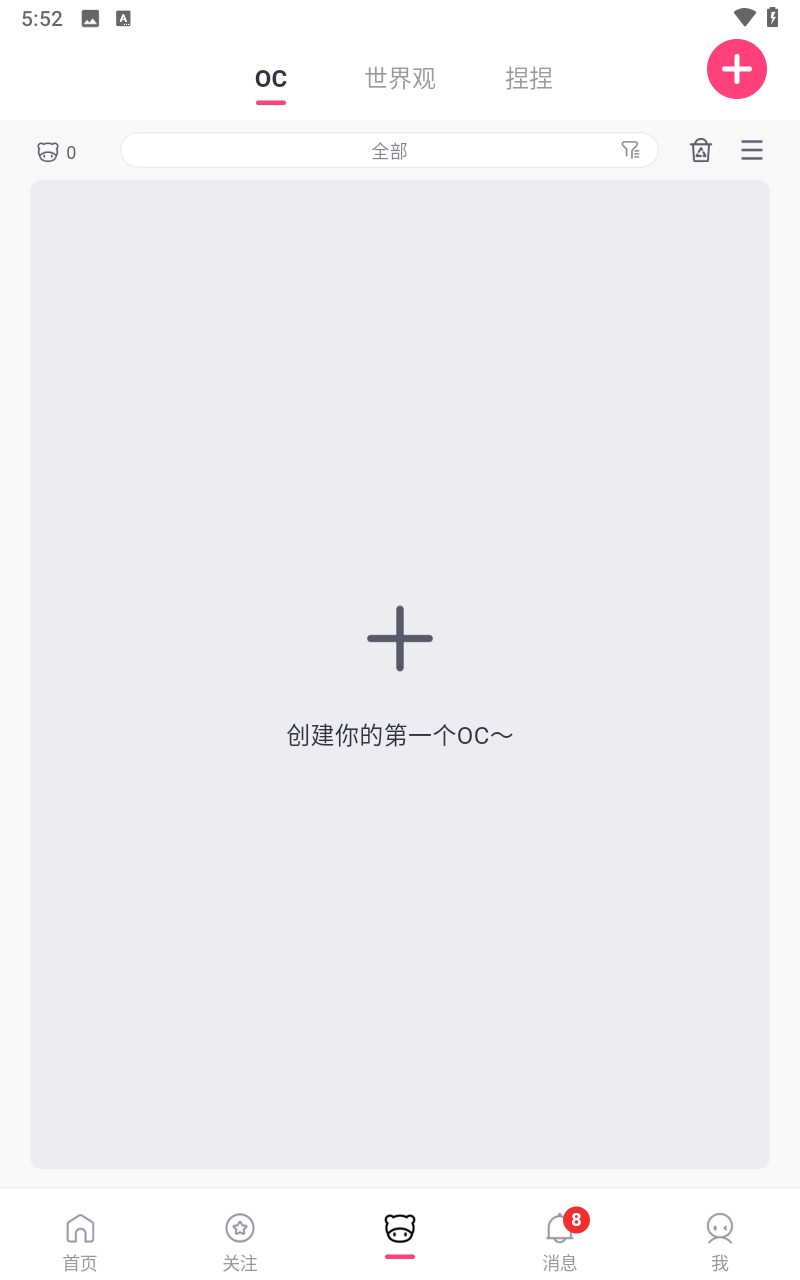Switch to the 世界观 tab

400,78
